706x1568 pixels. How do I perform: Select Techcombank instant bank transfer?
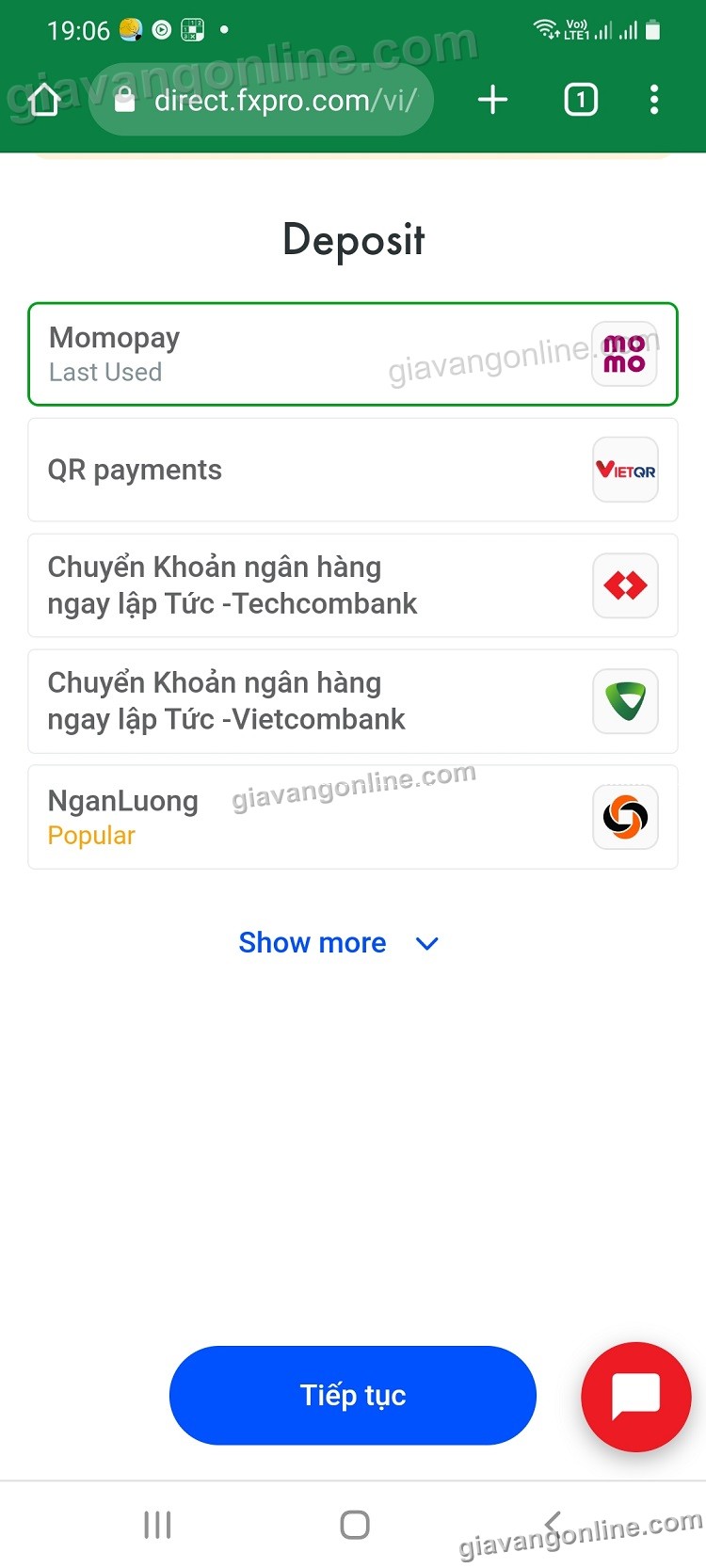point(352,585)
